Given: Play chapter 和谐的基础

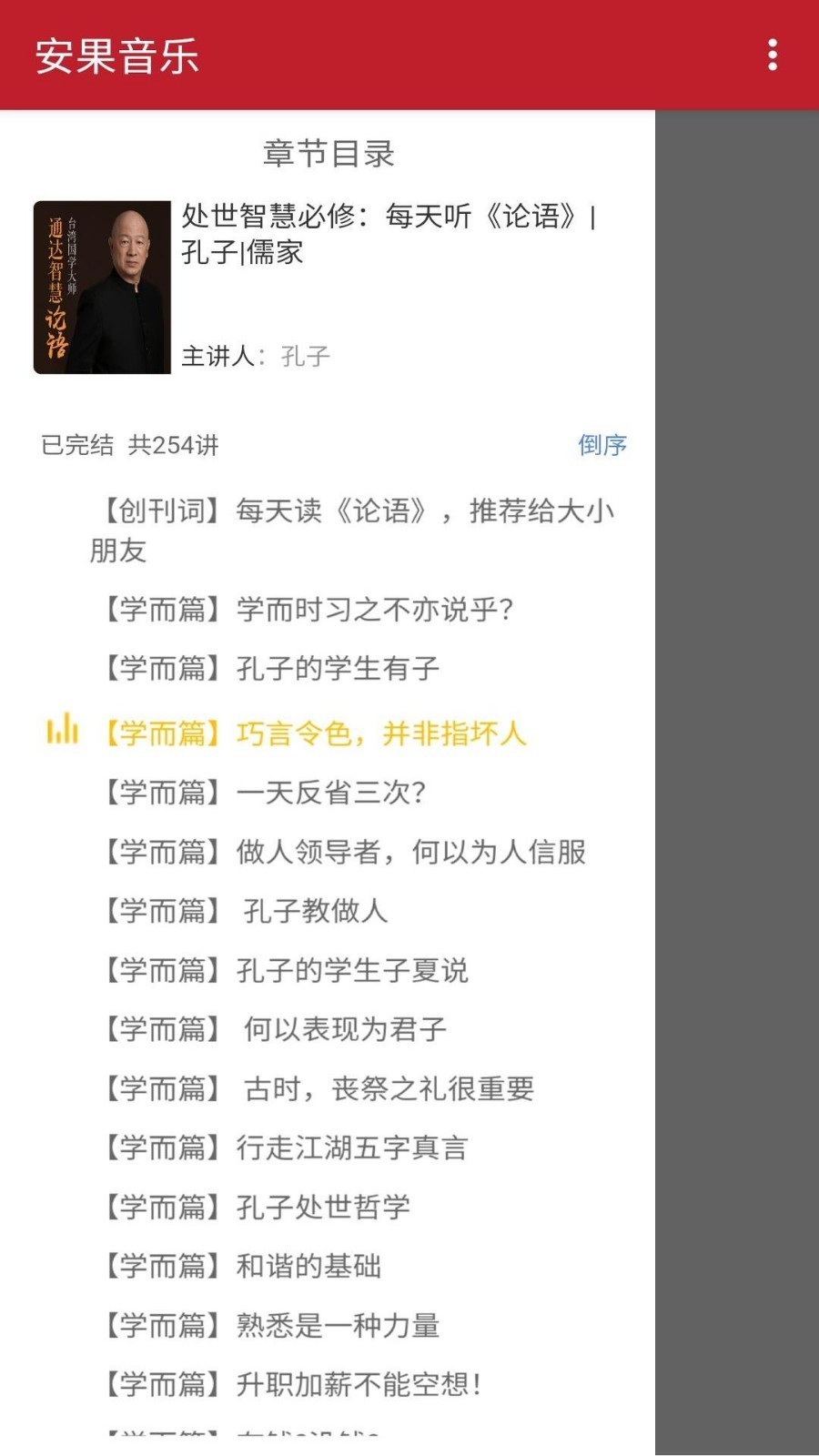Looking at the screenshot, I should (x=244, y=1266).
